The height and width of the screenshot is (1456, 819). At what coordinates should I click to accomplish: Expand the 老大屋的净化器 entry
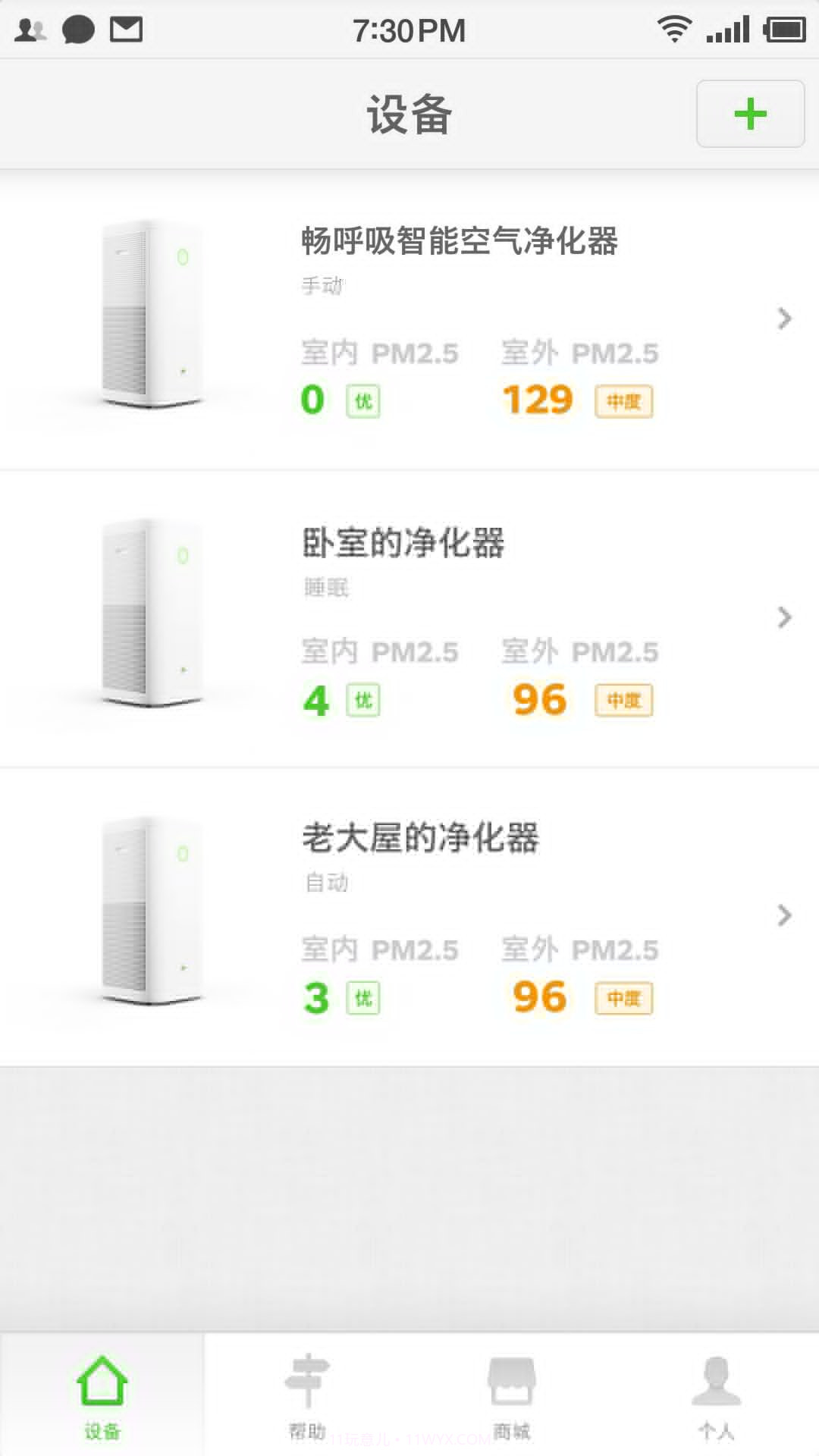783,916
